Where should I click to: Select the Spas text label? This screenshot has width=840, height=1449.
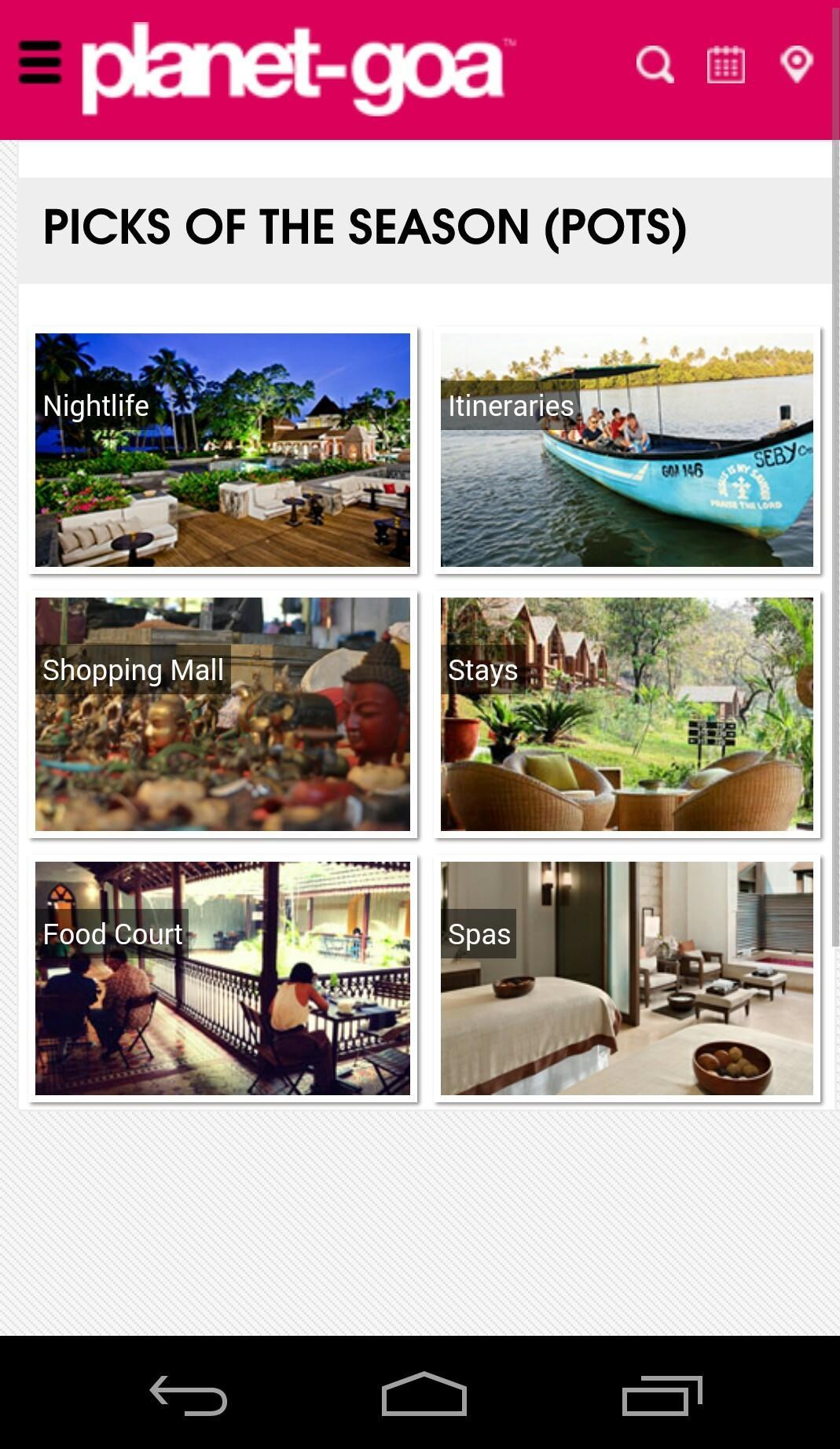click(x=479, y=934)
